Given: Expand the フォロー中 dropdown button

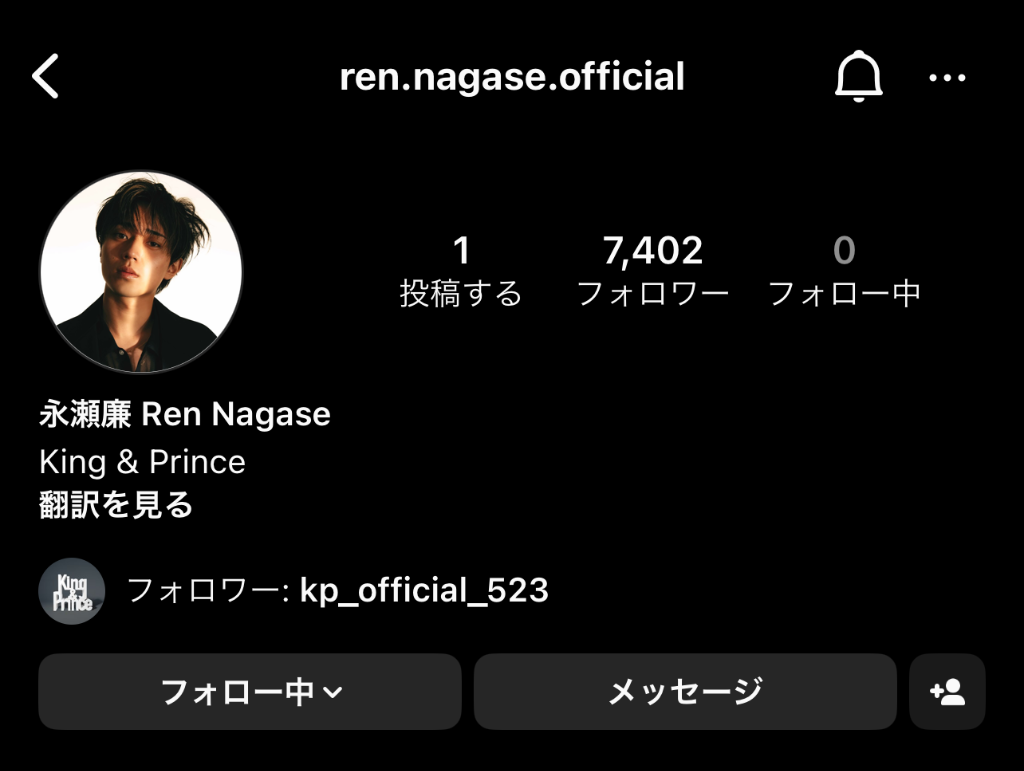Looking at the screenshot, I should [250, 691].
